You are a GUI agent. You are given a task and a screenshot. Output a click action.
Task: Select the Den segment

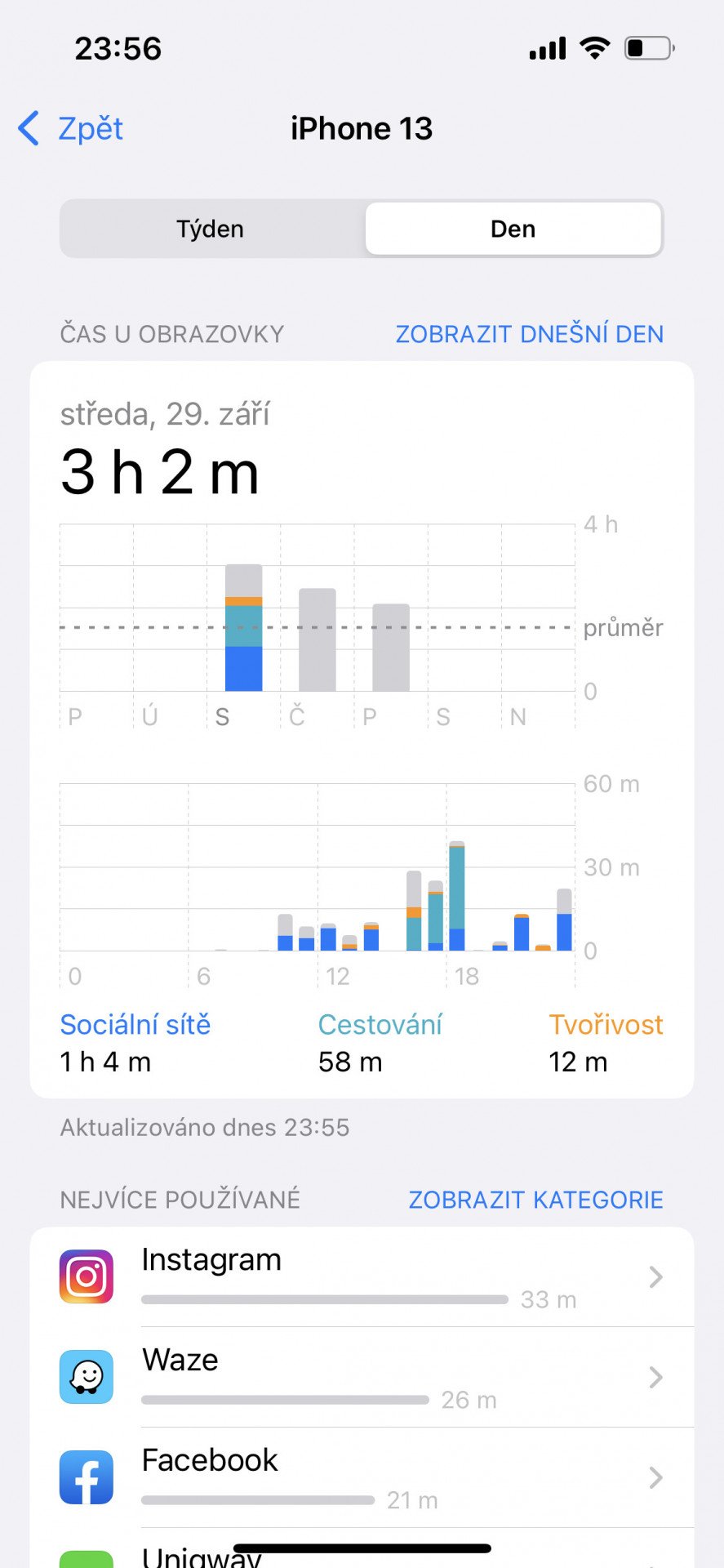[x=513, y=229]
